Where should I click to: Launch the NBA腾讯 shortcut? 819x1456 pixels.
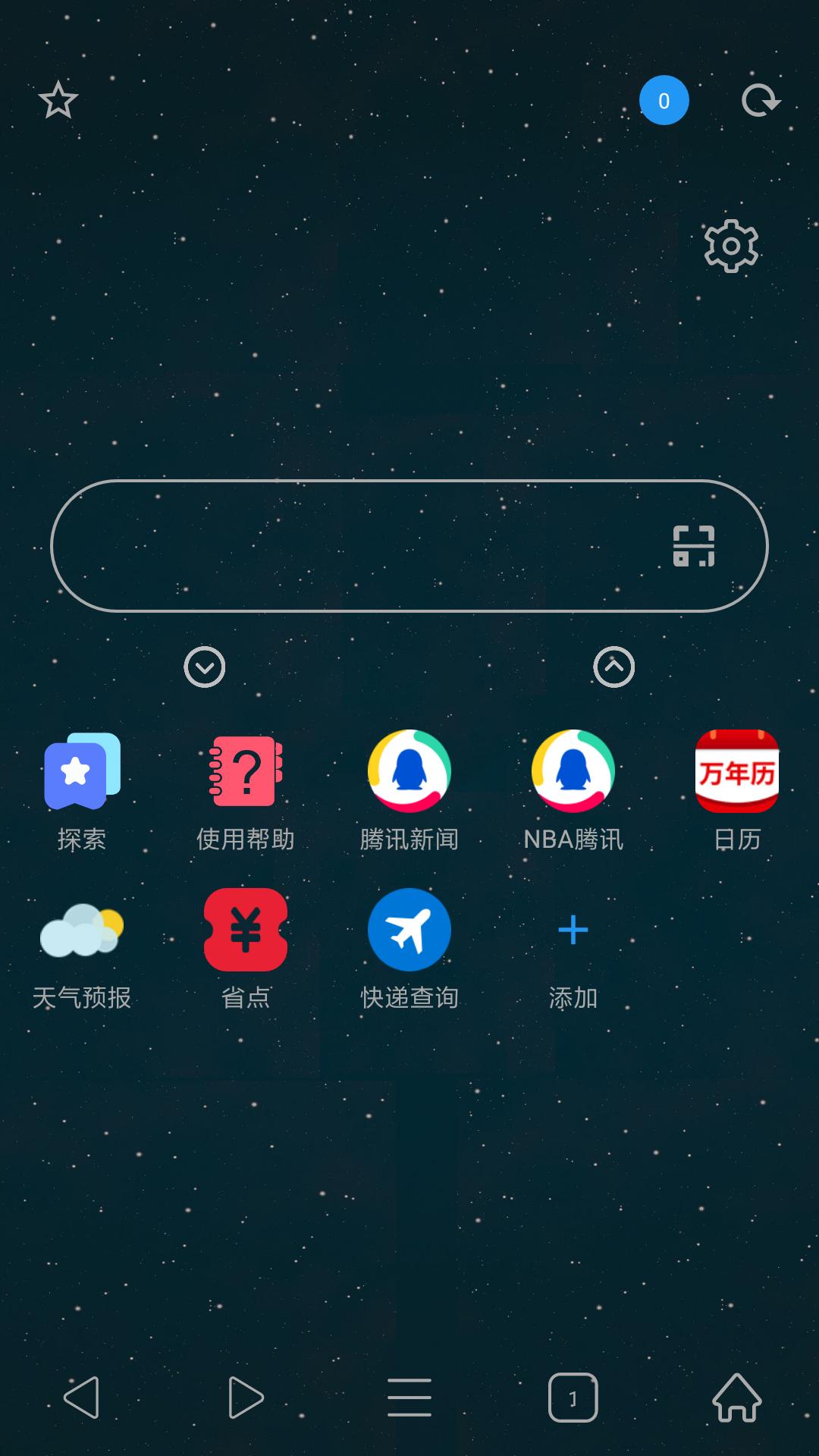click(x=573, y=772)
